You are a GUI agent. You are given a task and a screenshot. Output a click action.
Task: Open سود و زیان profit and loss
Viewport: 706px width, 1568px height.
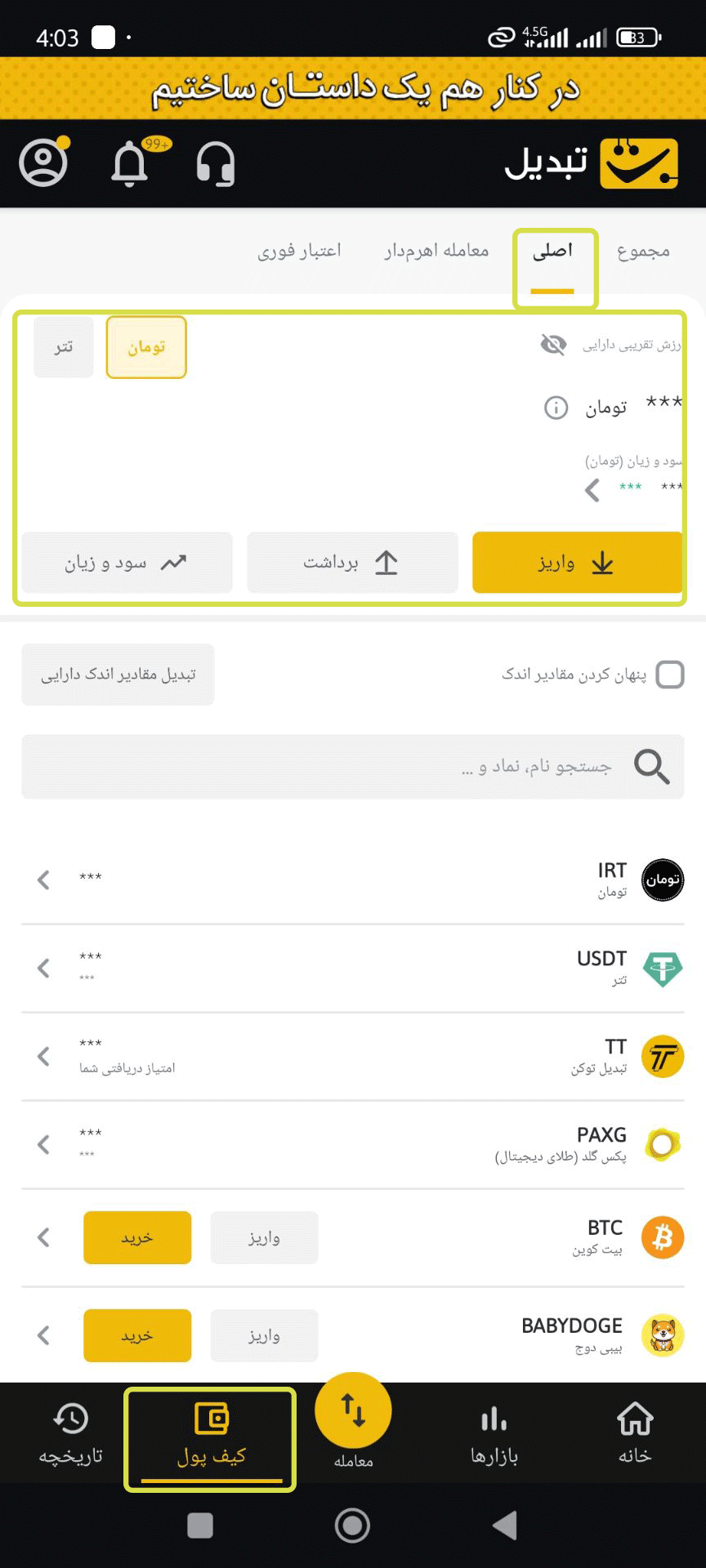point(127,563)
